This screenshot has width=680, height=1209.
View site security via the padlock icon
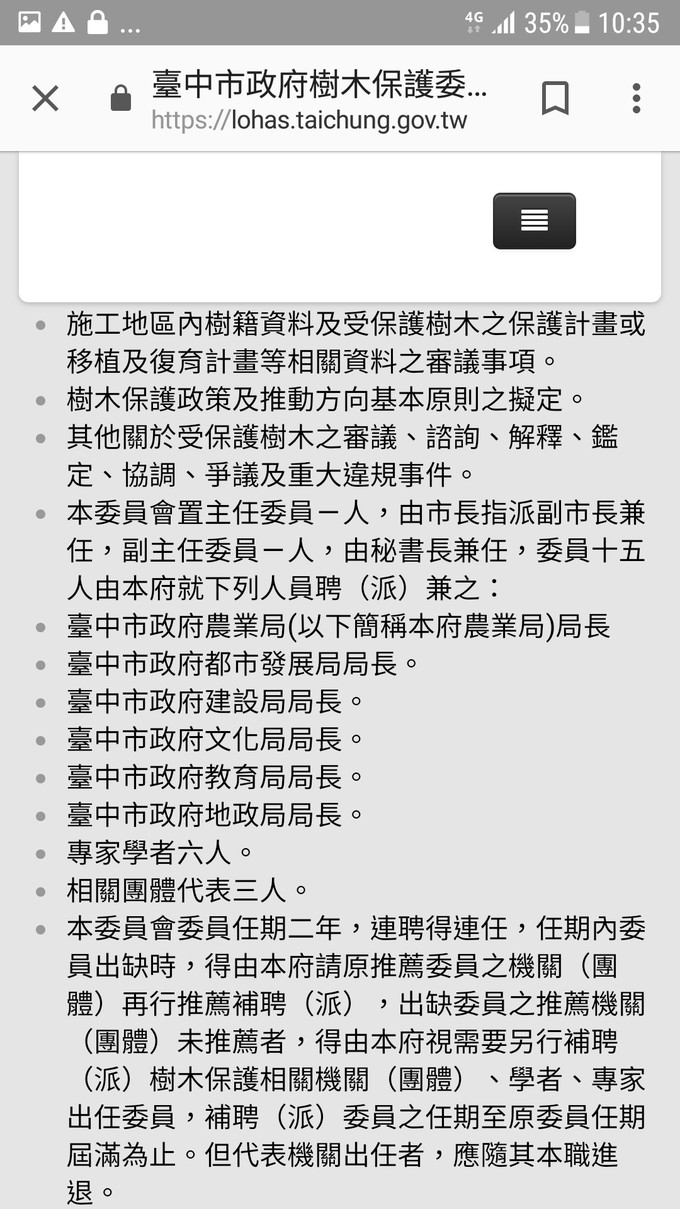click(121, 98)
